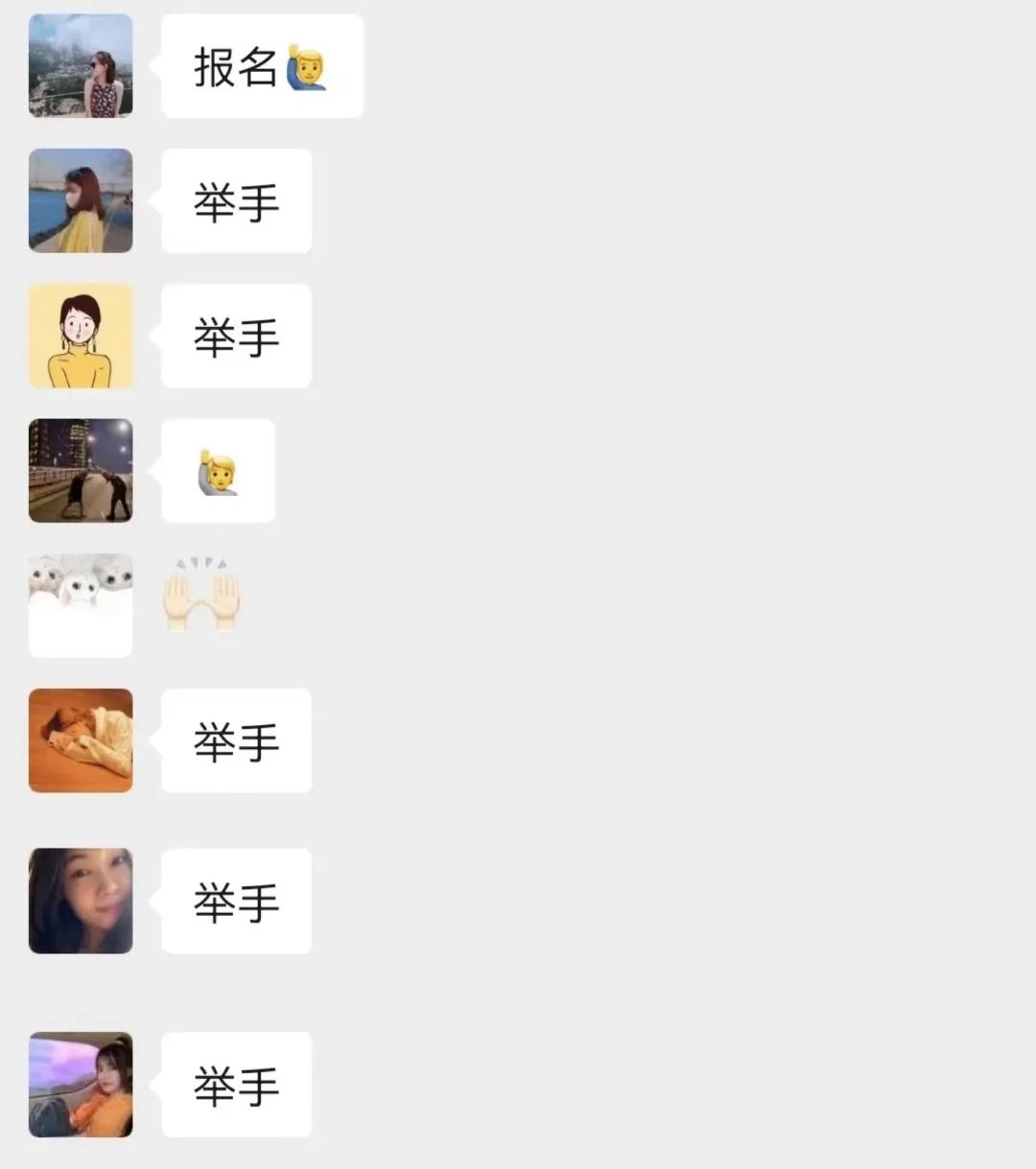
Task: Open the white cats avatar profile
Action: (81, 605)
